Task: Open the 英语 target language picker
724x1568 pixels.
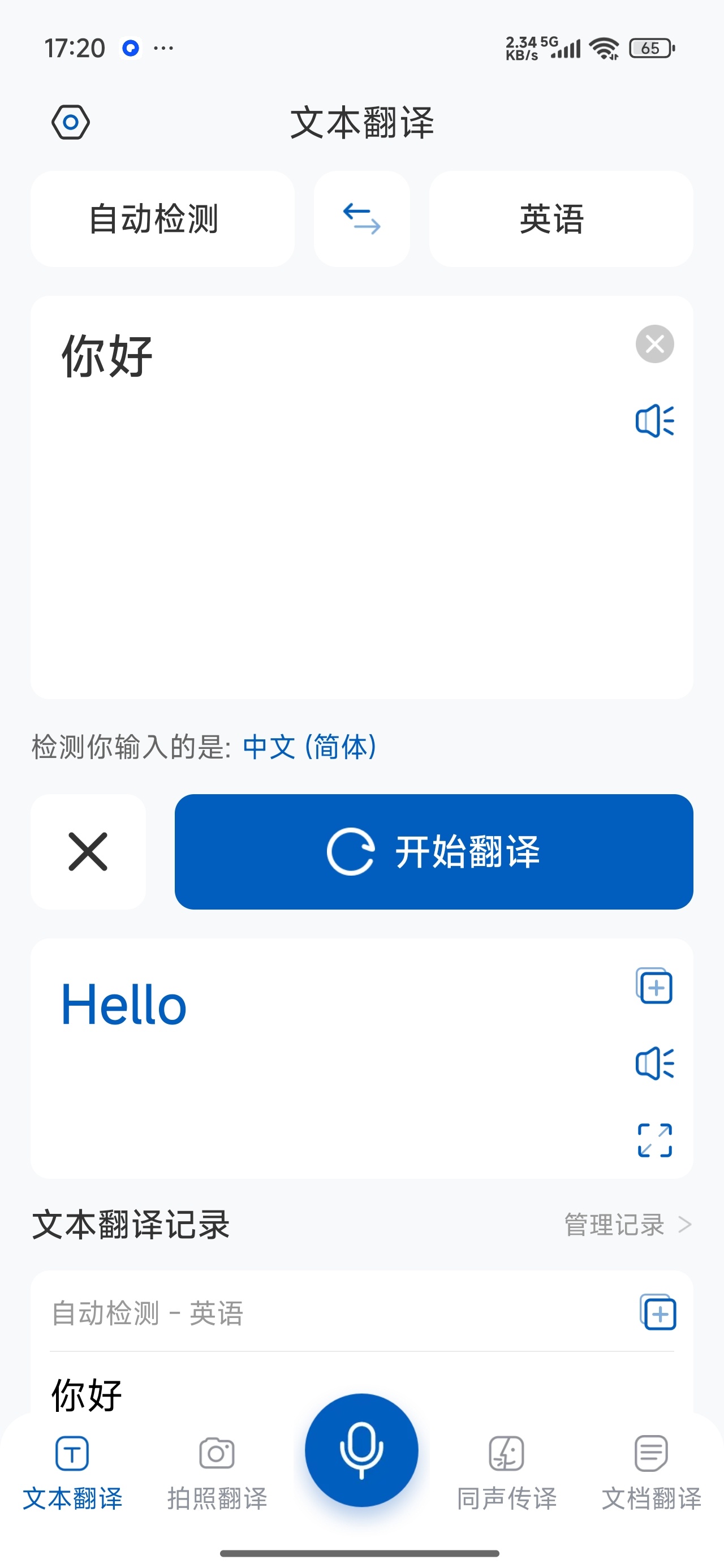Action: point(561,218)
